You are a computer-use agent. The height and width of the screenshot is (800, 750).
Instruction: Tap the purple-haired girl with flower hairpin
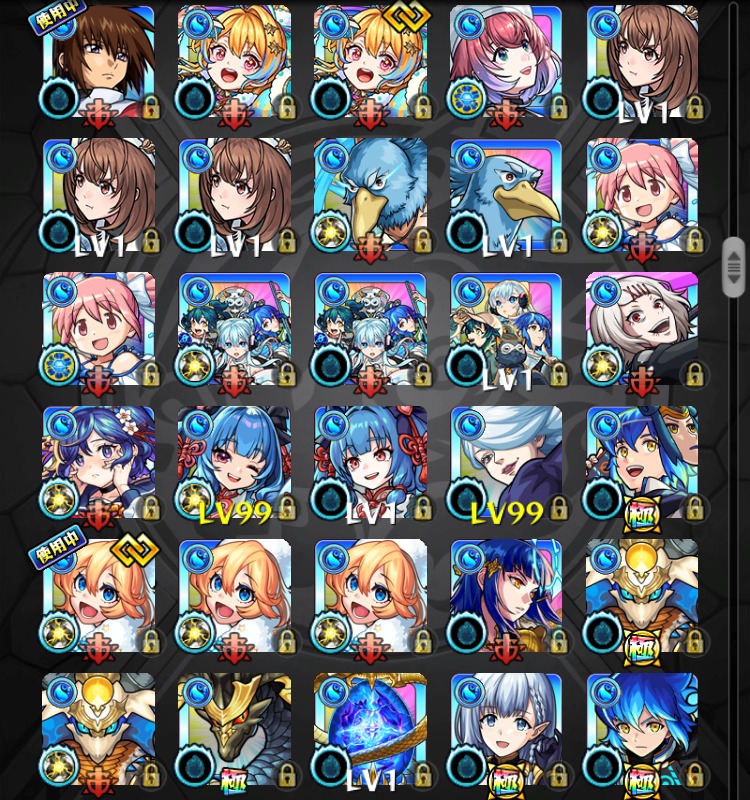click(98, 462)
